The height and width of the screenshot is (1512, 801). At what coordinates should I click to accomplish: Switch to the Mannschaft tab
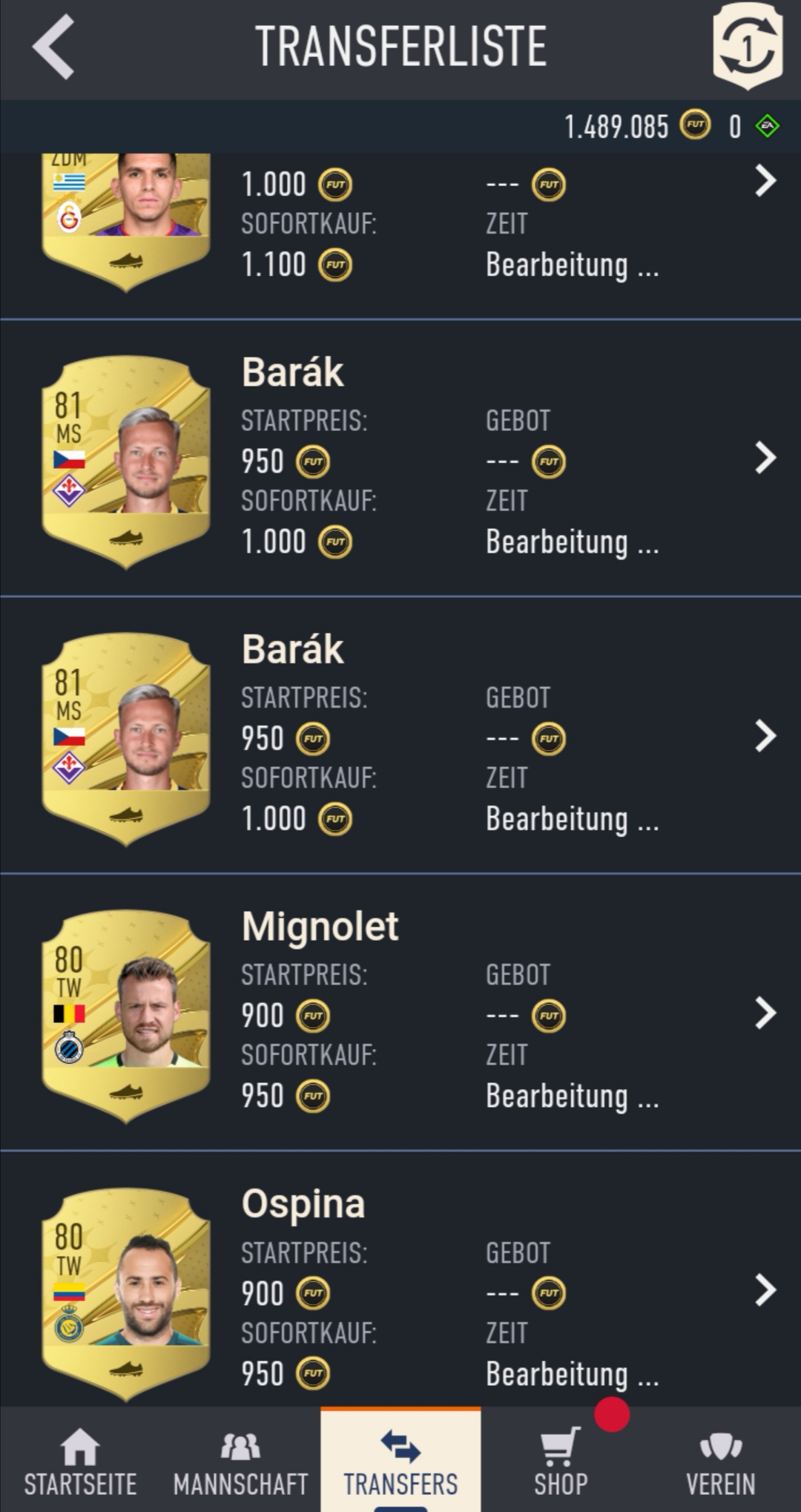pos(240,1460)
